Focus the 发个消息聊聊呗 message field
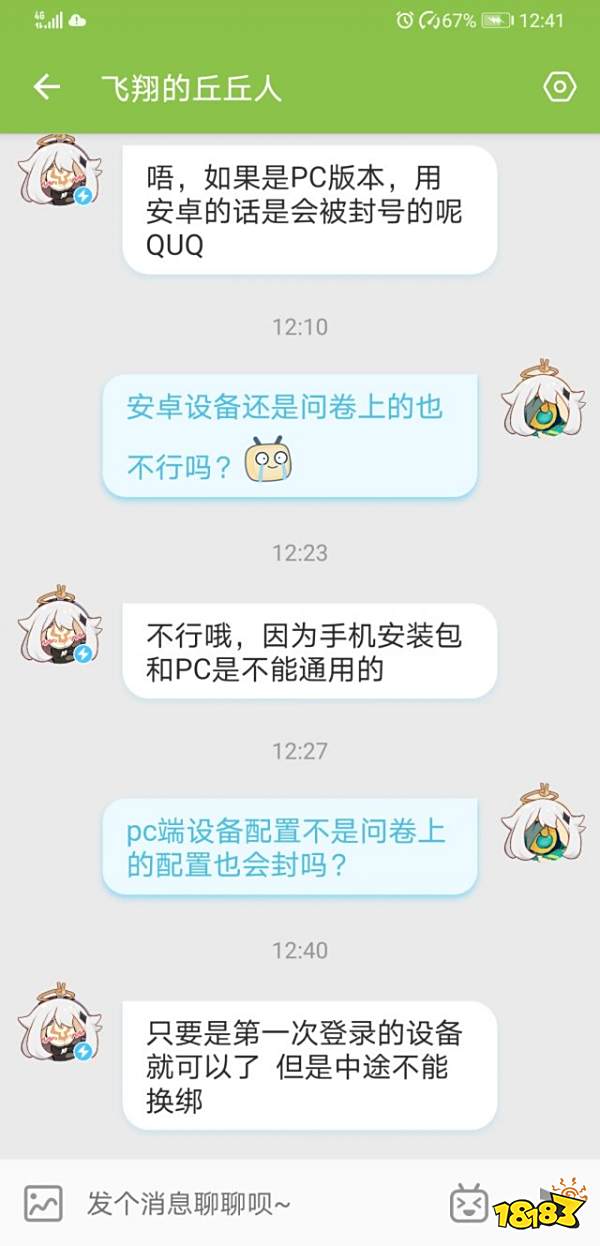Viewport: 600px width, 1246px height. coord(250,1202)
